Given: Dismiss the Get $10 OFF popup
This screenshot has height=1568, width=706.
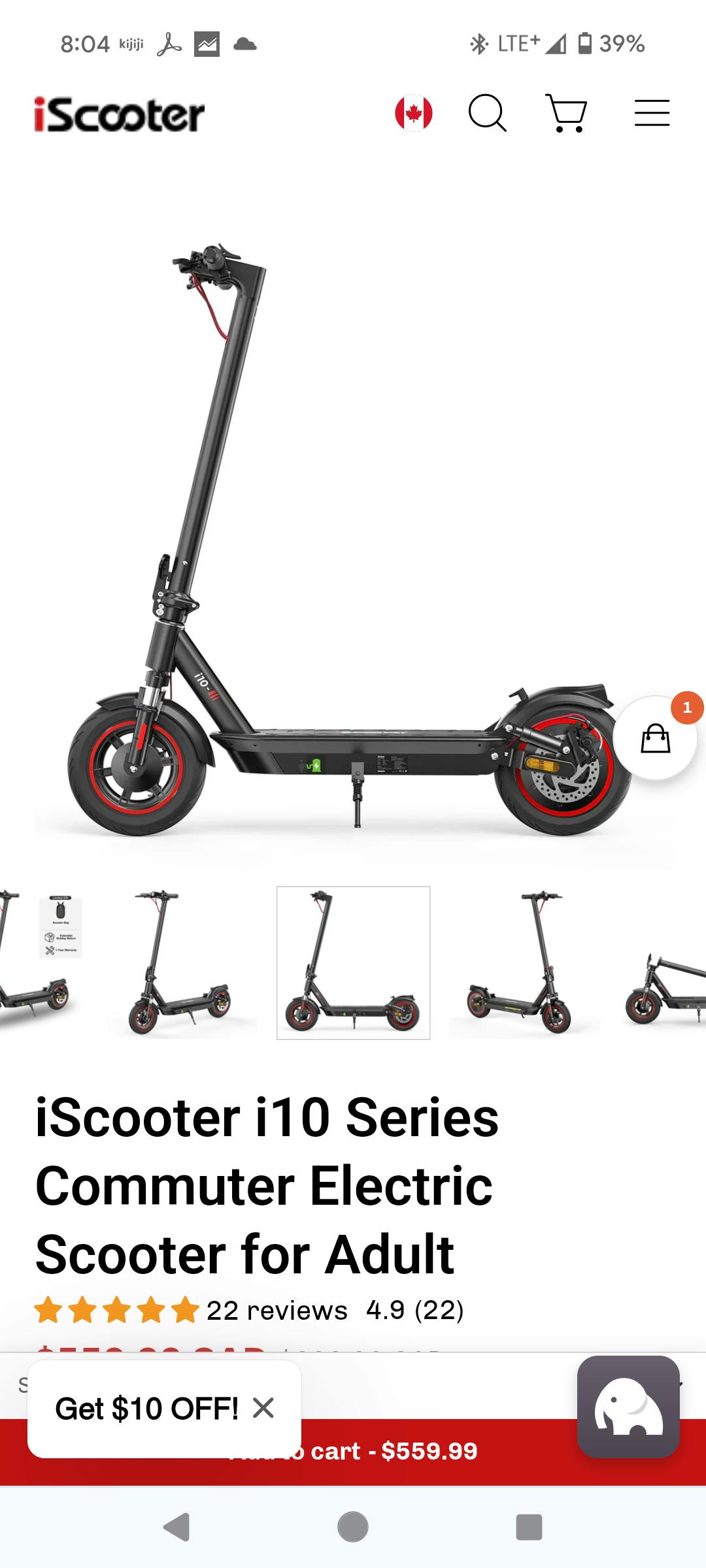Looking at the screenshot, I should tap(263, 1408).
